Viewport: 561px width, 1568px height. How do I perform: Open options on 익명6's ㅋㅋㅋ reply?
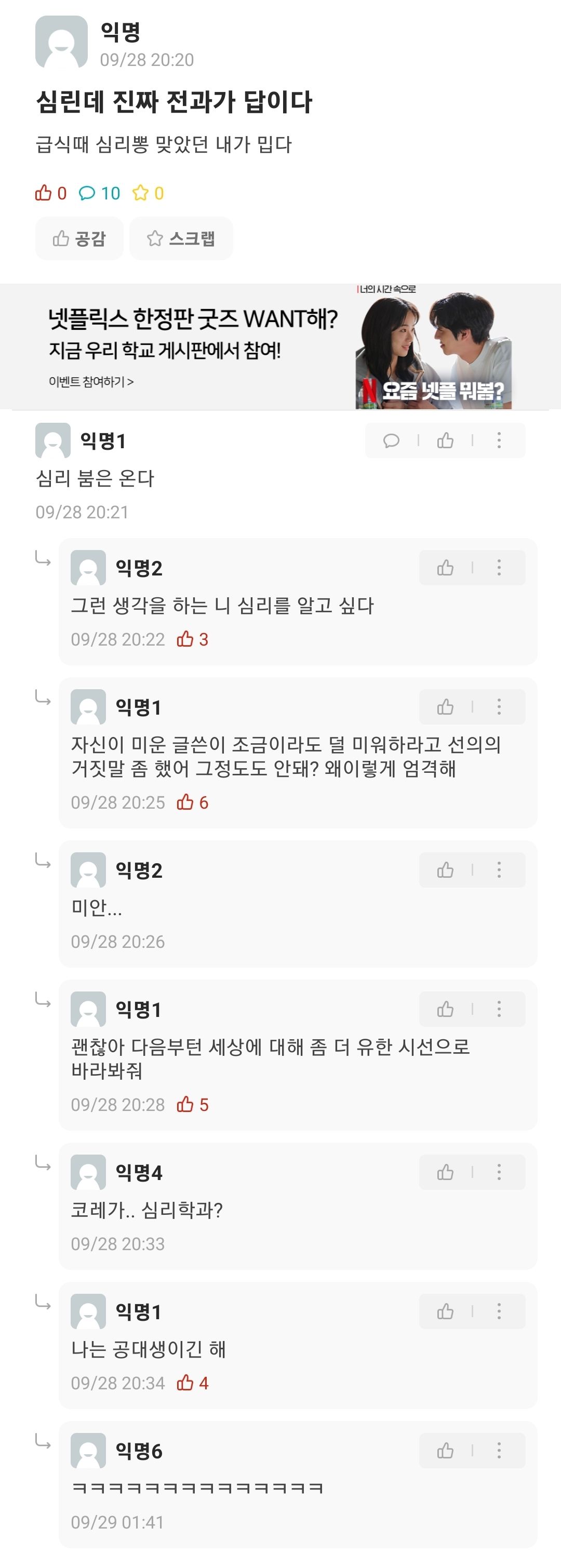click(x=499, y=1451)
